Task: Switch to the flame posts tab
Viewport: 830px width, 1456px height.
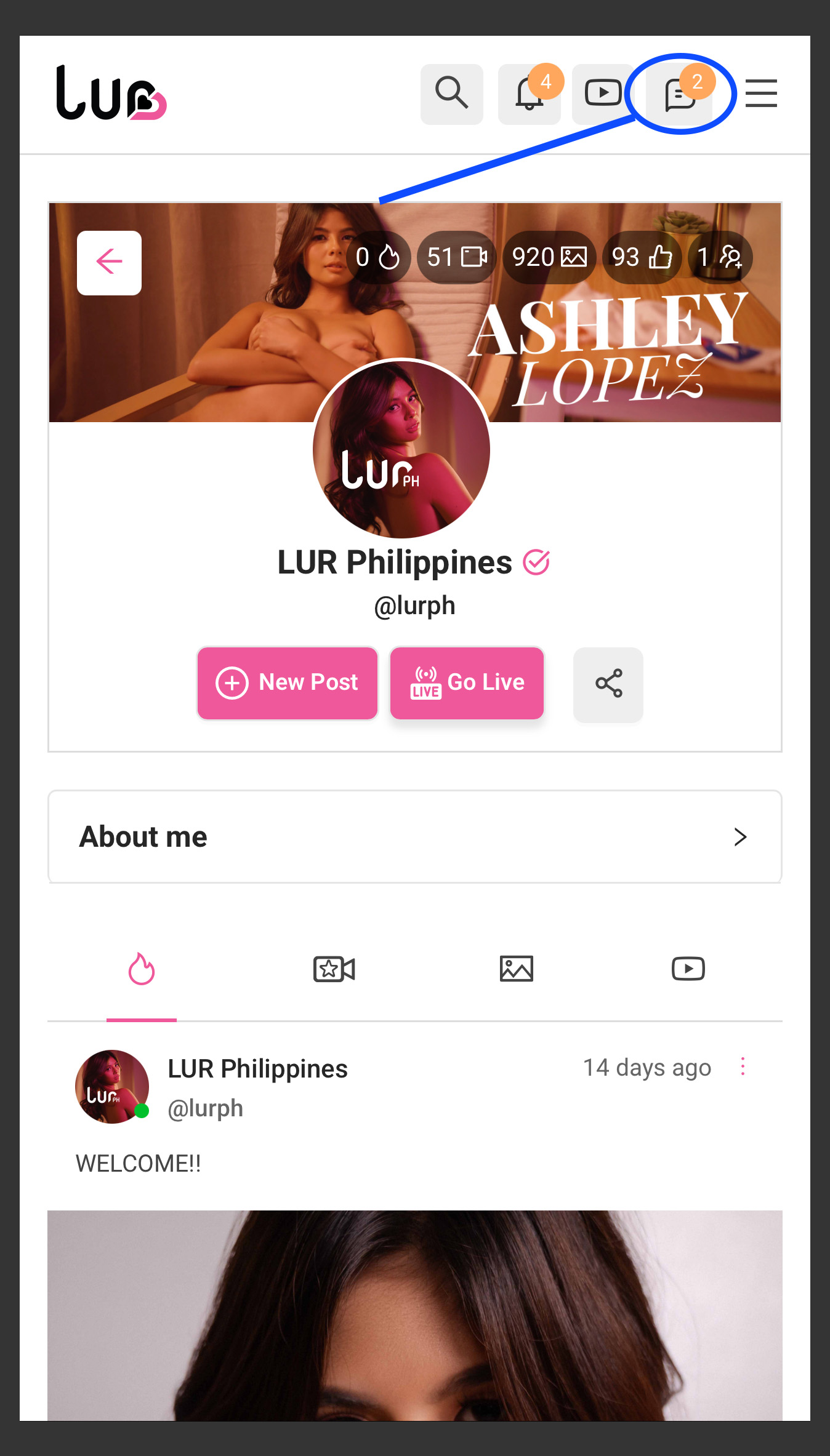Action: [142, 969]
